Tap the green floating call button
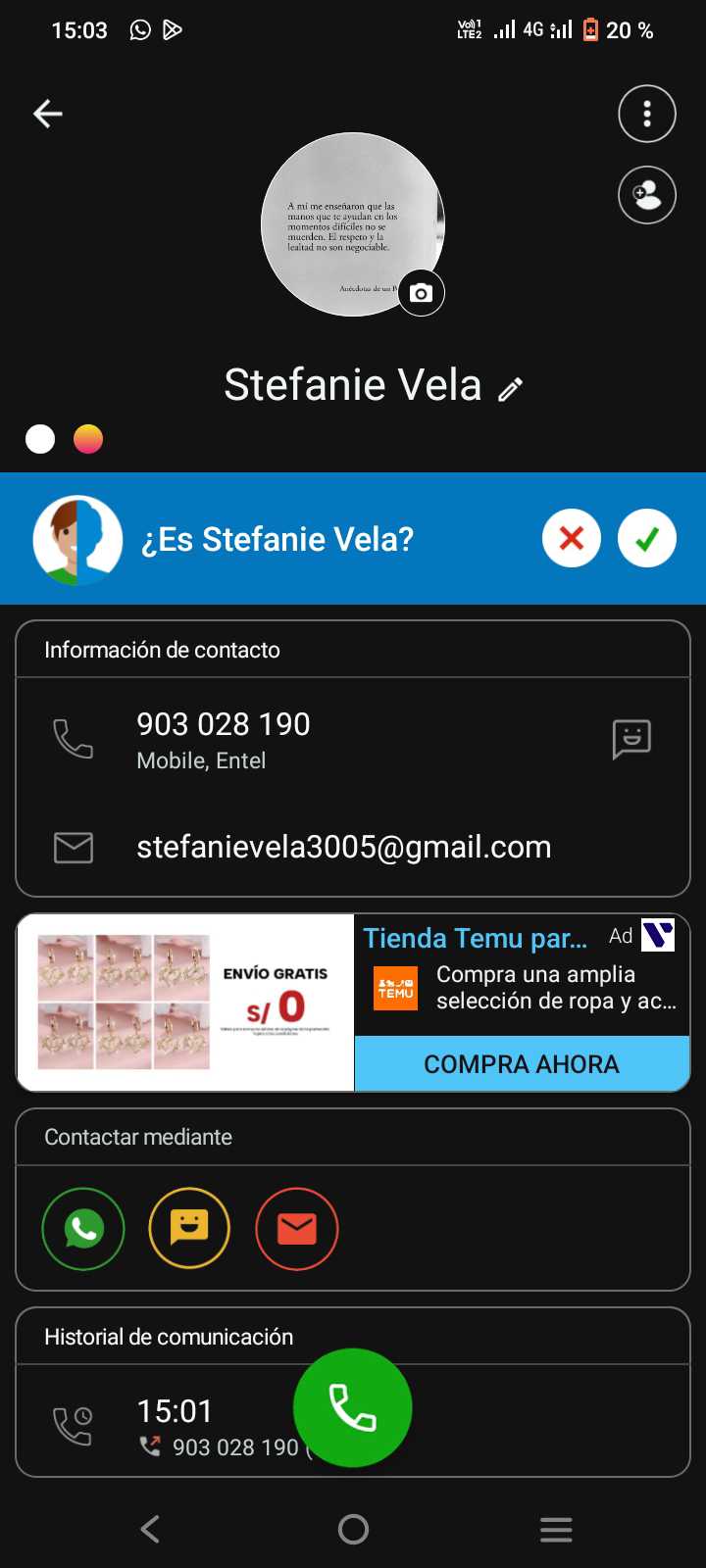 click(352, 1407)
